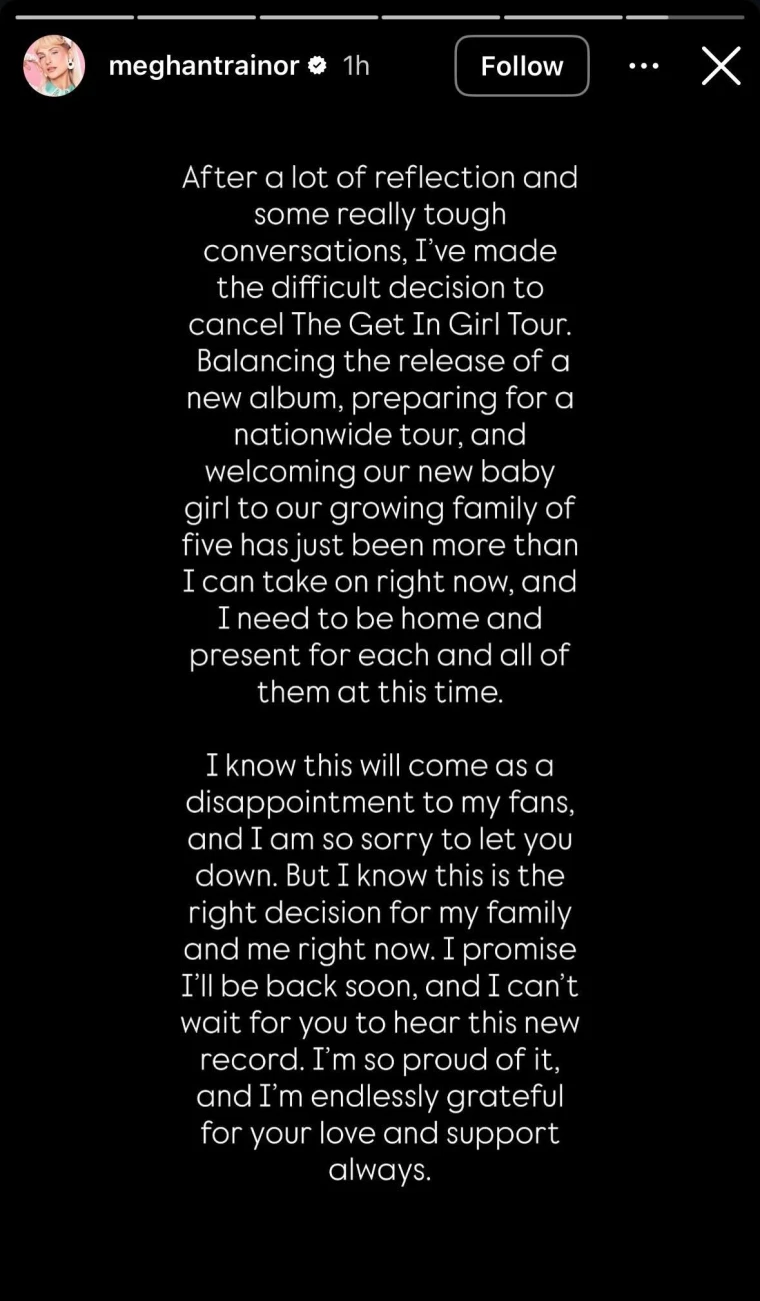Open meghantrainor's profile picture
The width and height of the screenshot is (760, 1301).
click(54, 66)
